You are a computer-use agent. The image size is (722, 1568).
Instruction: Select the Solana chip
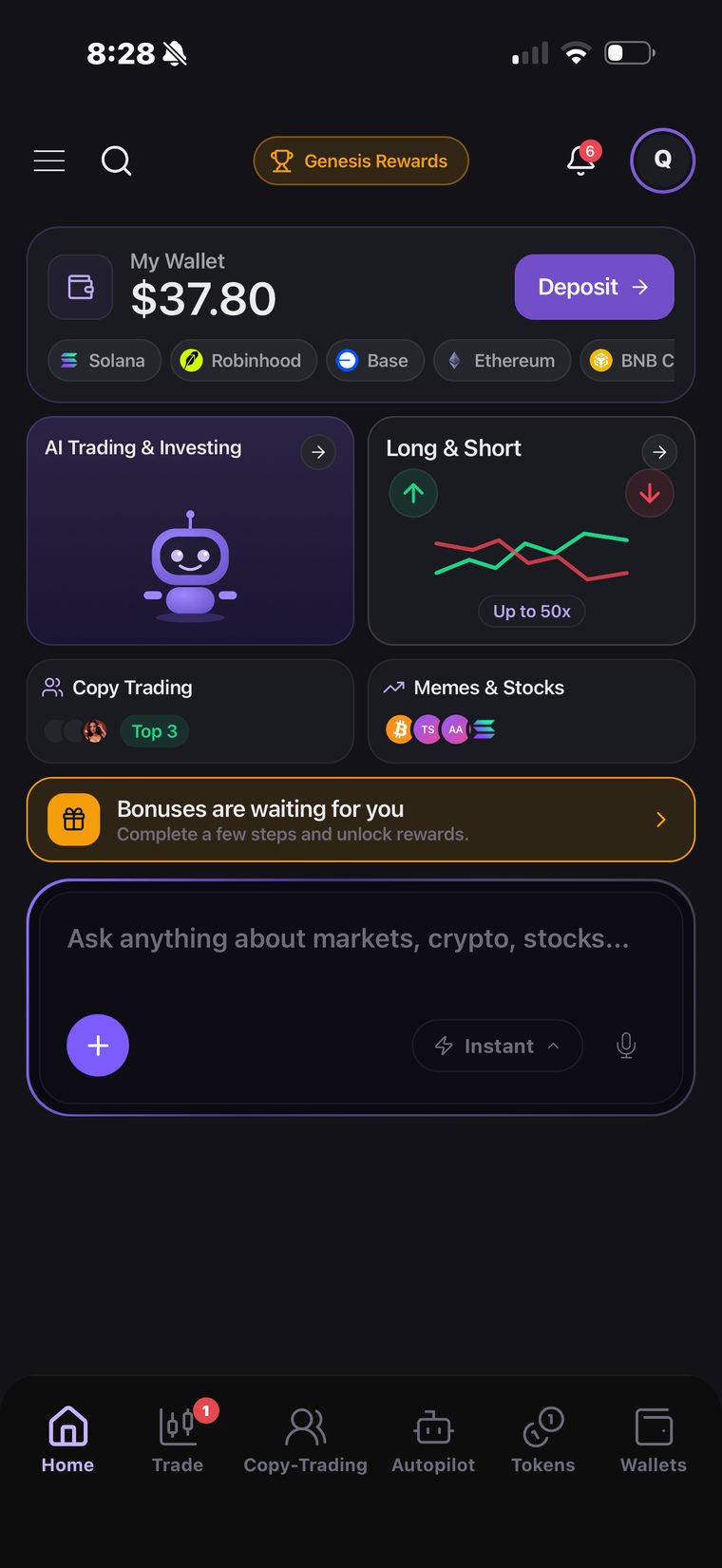104,361
